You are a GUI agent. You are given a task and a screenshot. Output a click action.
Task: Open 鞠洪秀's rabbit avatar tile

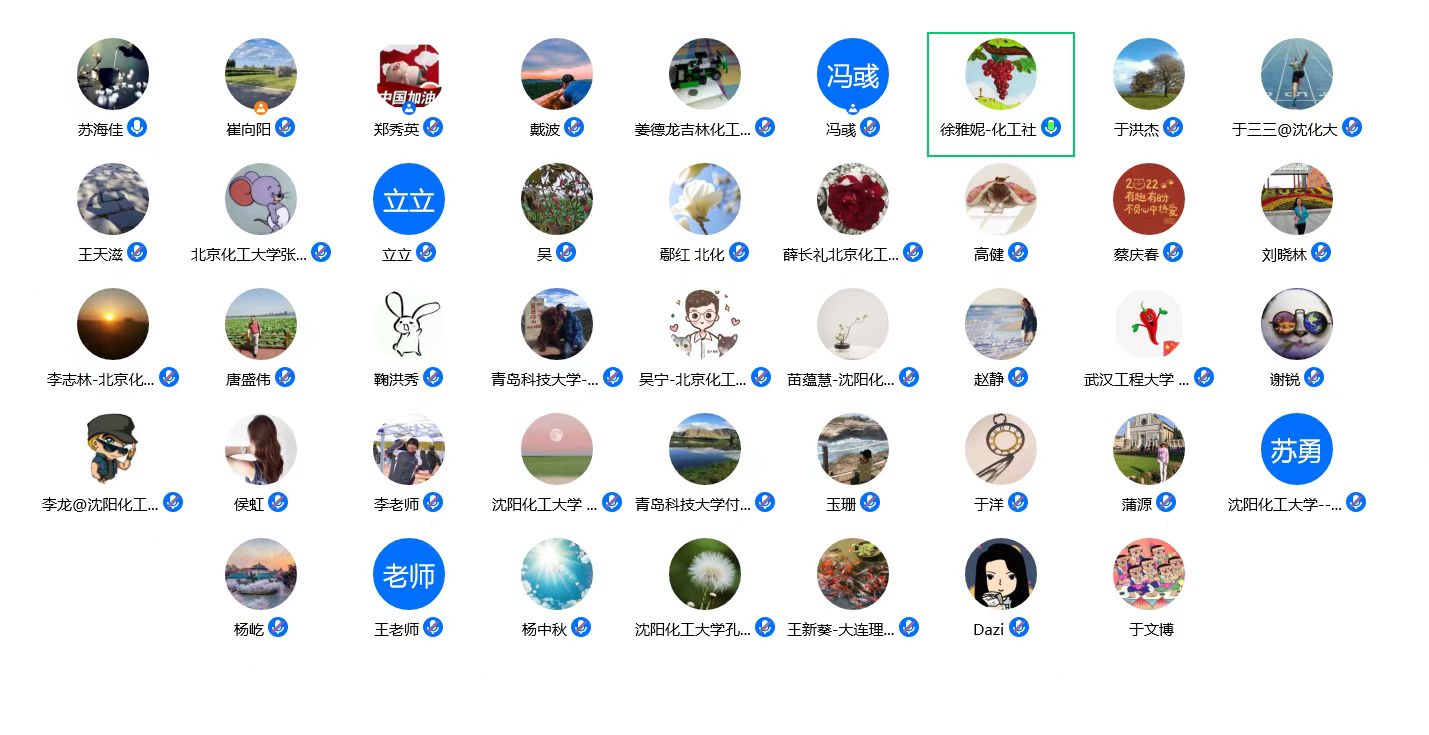click(x=409, y=324)
